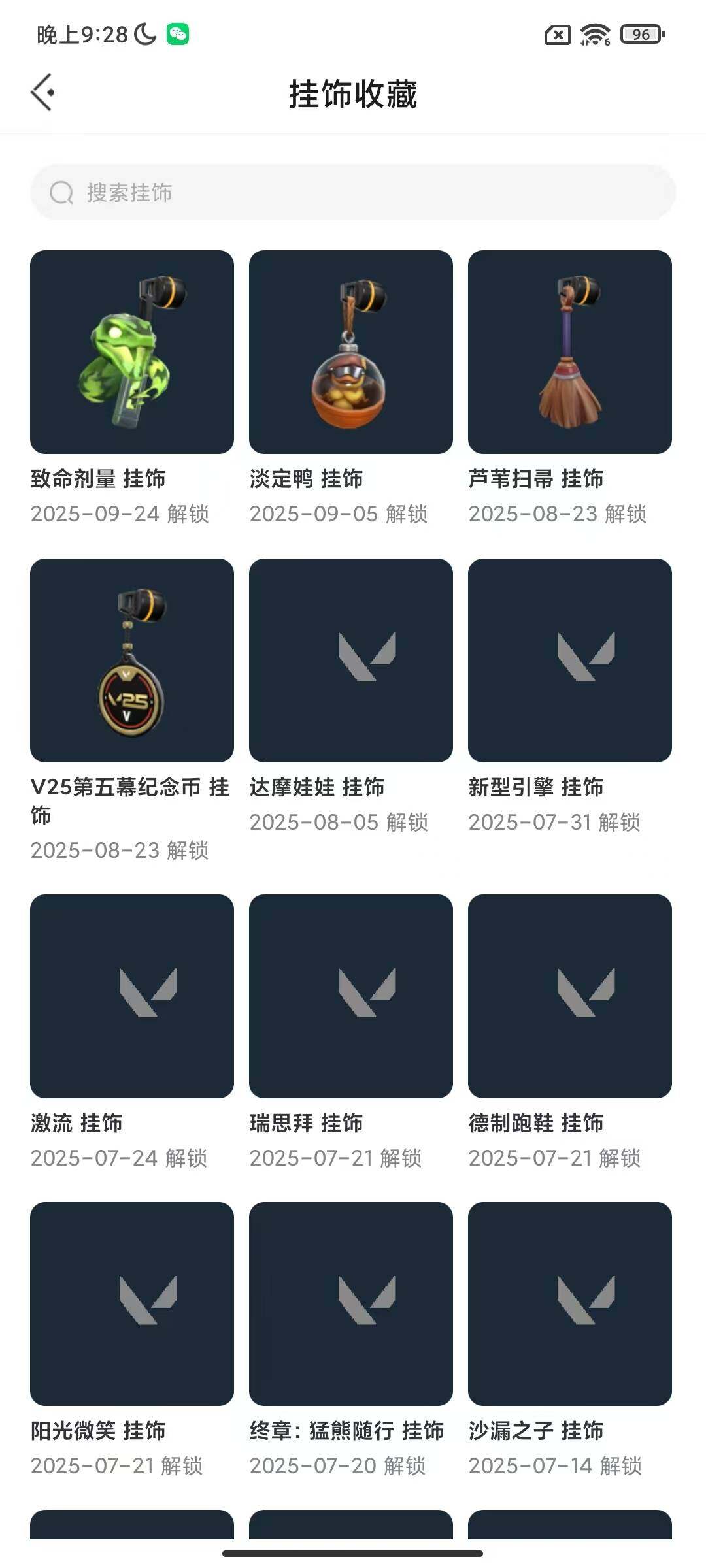Select the 淡定鸭 挂饰 name label

pos(308,479)
